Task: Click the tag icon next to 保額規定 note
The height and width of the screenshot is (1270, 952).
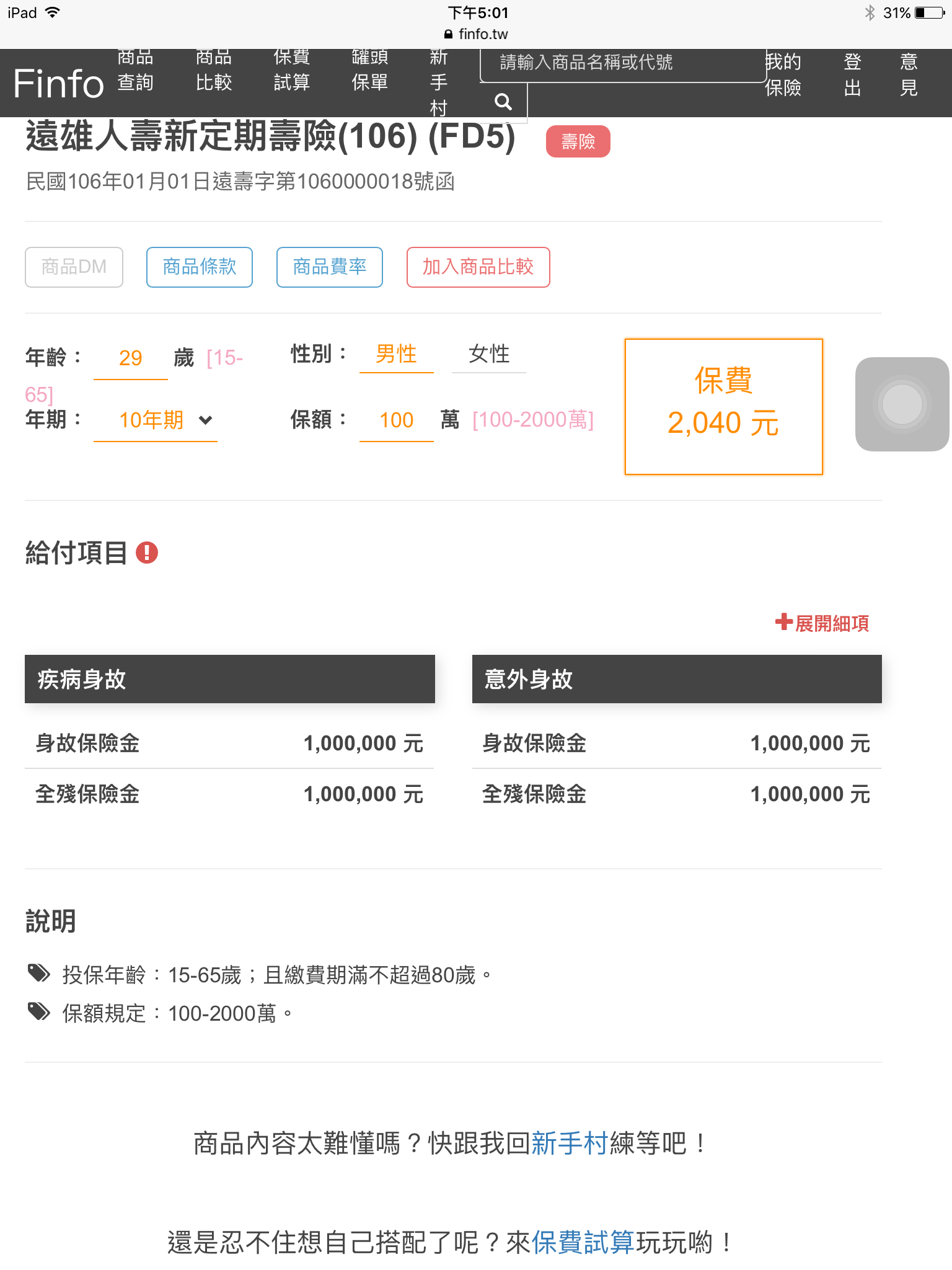Action: [x=39, y=1011]
